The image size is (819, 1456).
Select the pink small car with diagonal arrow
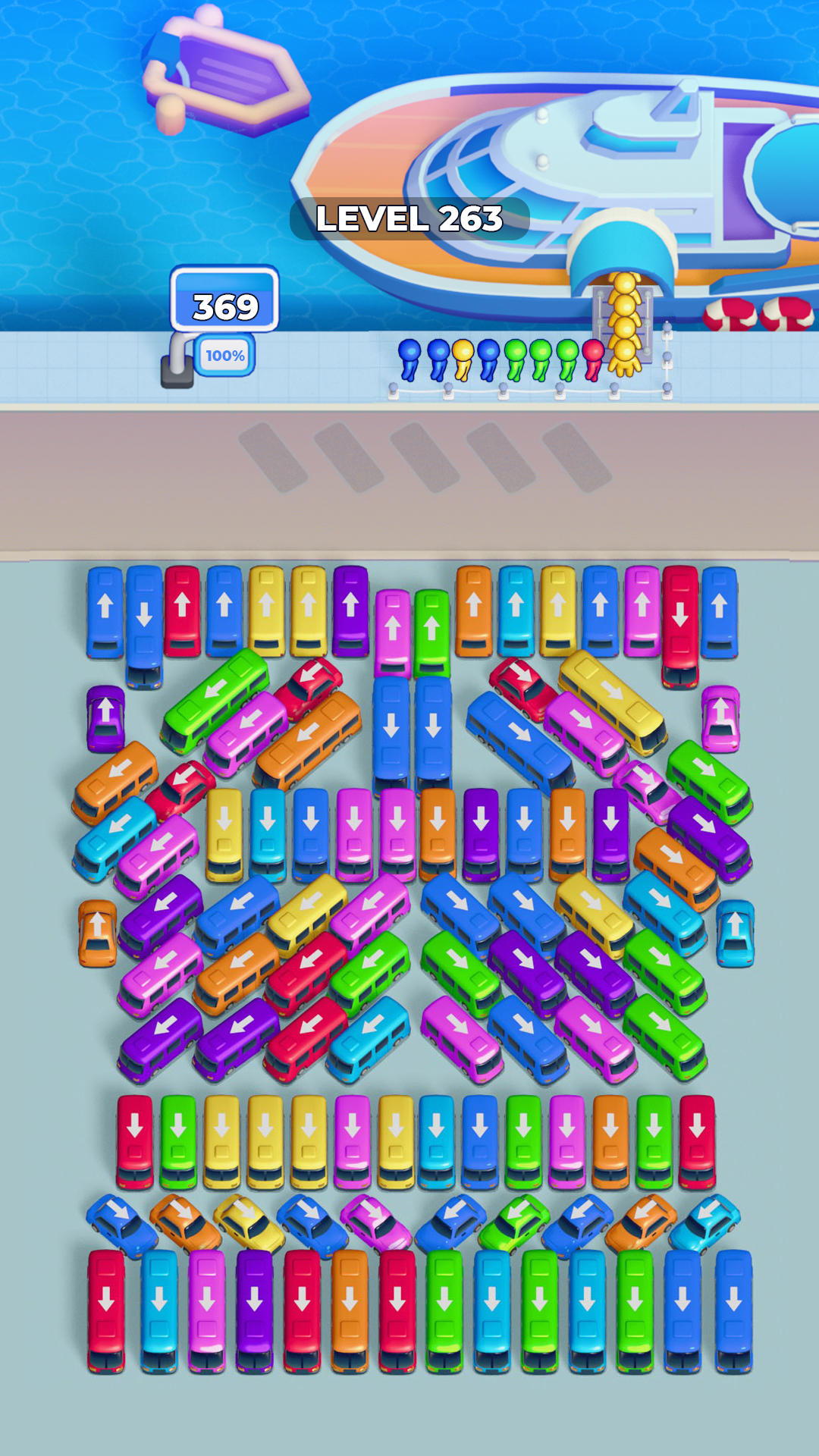click(375, 1221)
